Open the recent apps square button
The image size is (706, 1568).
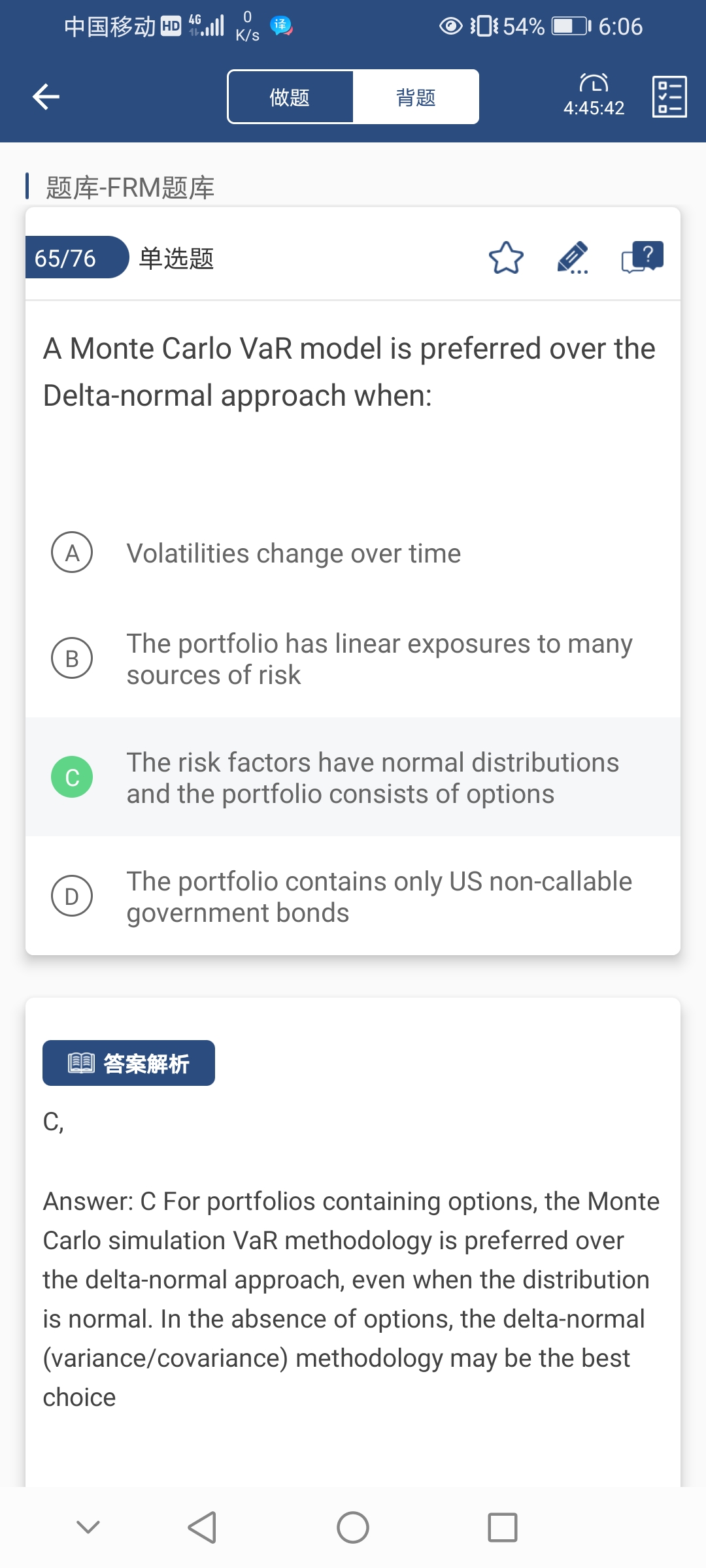(x=502, y=1527)
